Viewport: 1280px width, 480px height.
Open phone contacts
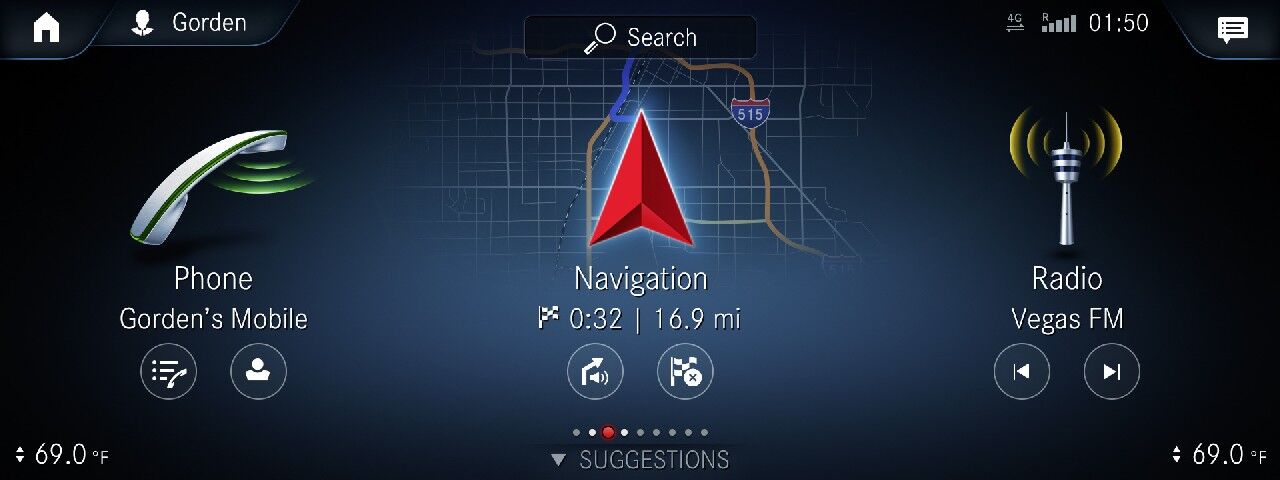pos(258,371)
